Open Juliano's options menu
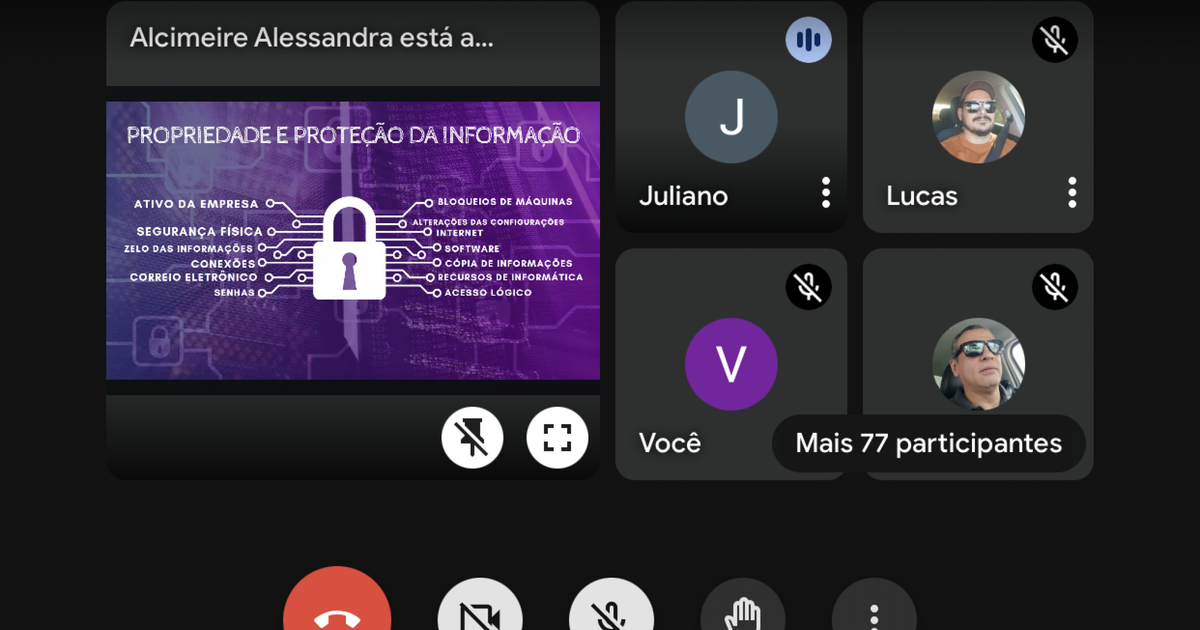Image resolution: width=1200 pixels, height=630 pixels. (825, 192)
